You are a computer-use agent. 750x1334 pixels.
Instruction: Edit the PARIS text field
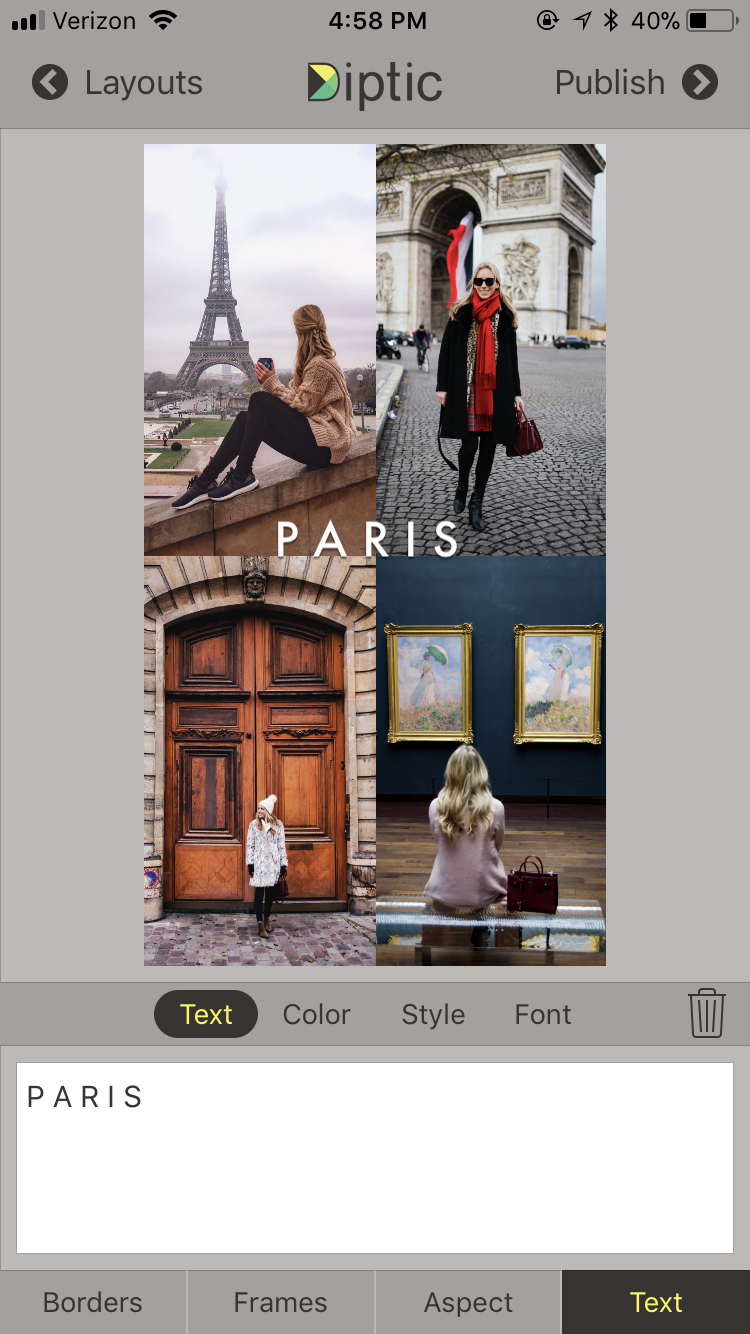click(x=375, y=1157)
